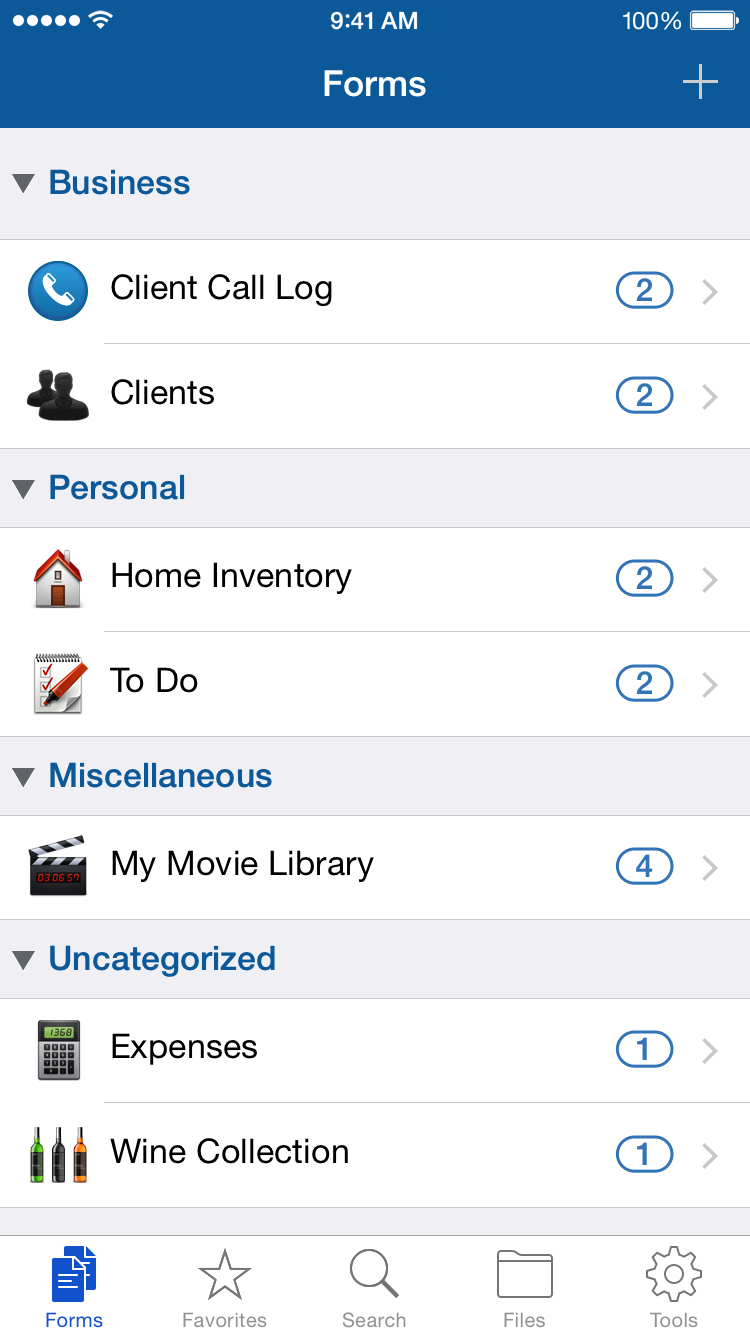Add a new form with the plus icon
Image resolution: width=750 pixels, height=1334 pixels.
click(700, 82)
